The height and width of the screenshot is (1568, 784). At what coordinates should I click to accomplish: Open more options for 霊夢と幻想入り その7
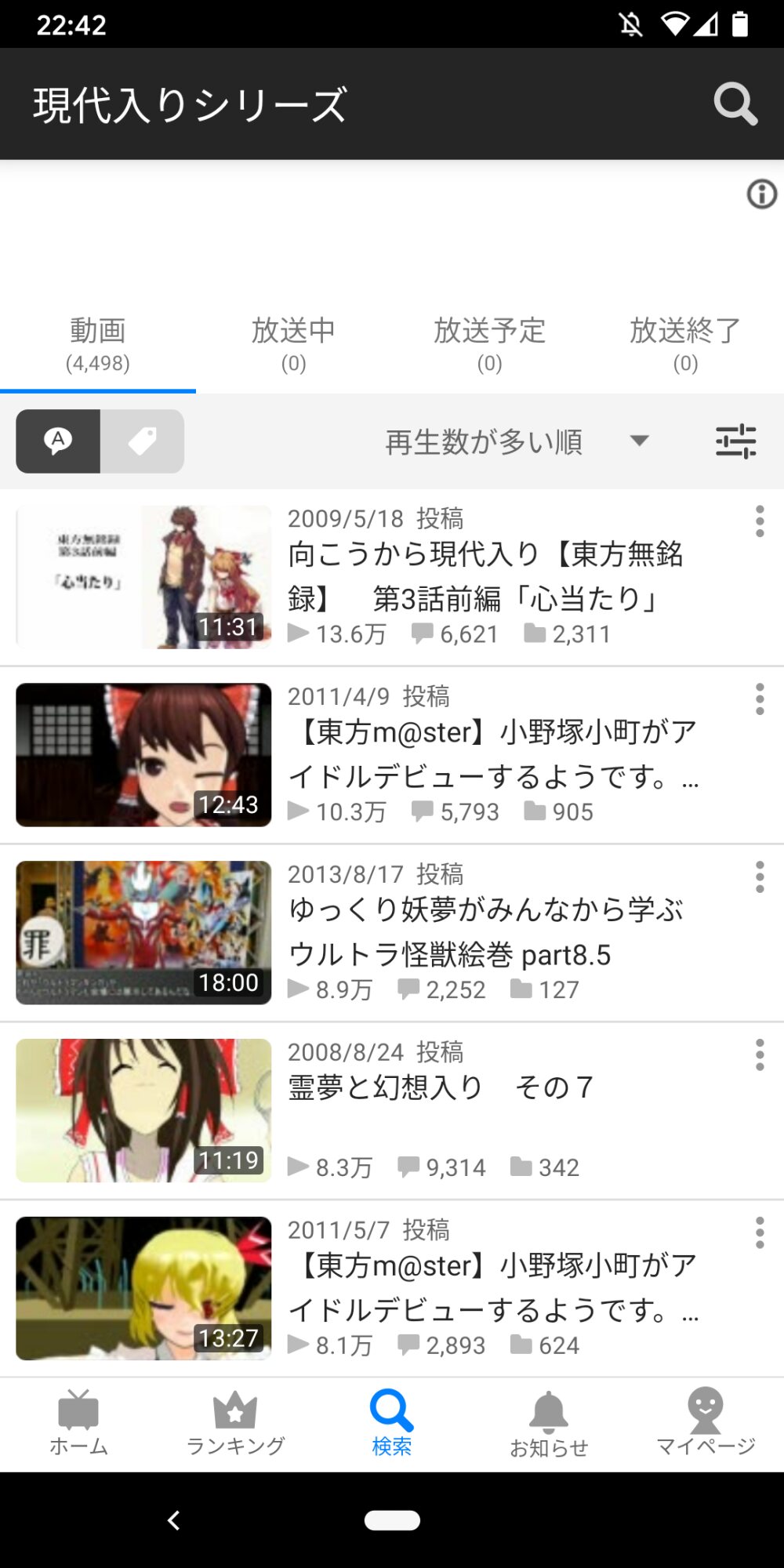pos(759,1055)
